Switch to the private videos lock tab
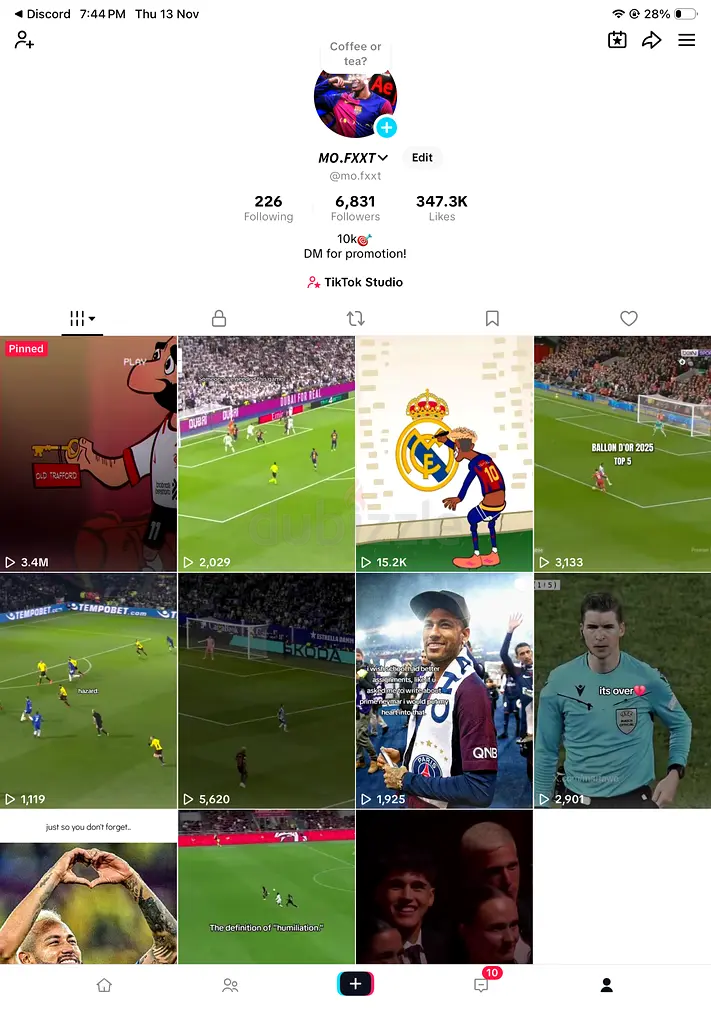Viewport: 711px width, 1024px height. click(x=219, y=319)
